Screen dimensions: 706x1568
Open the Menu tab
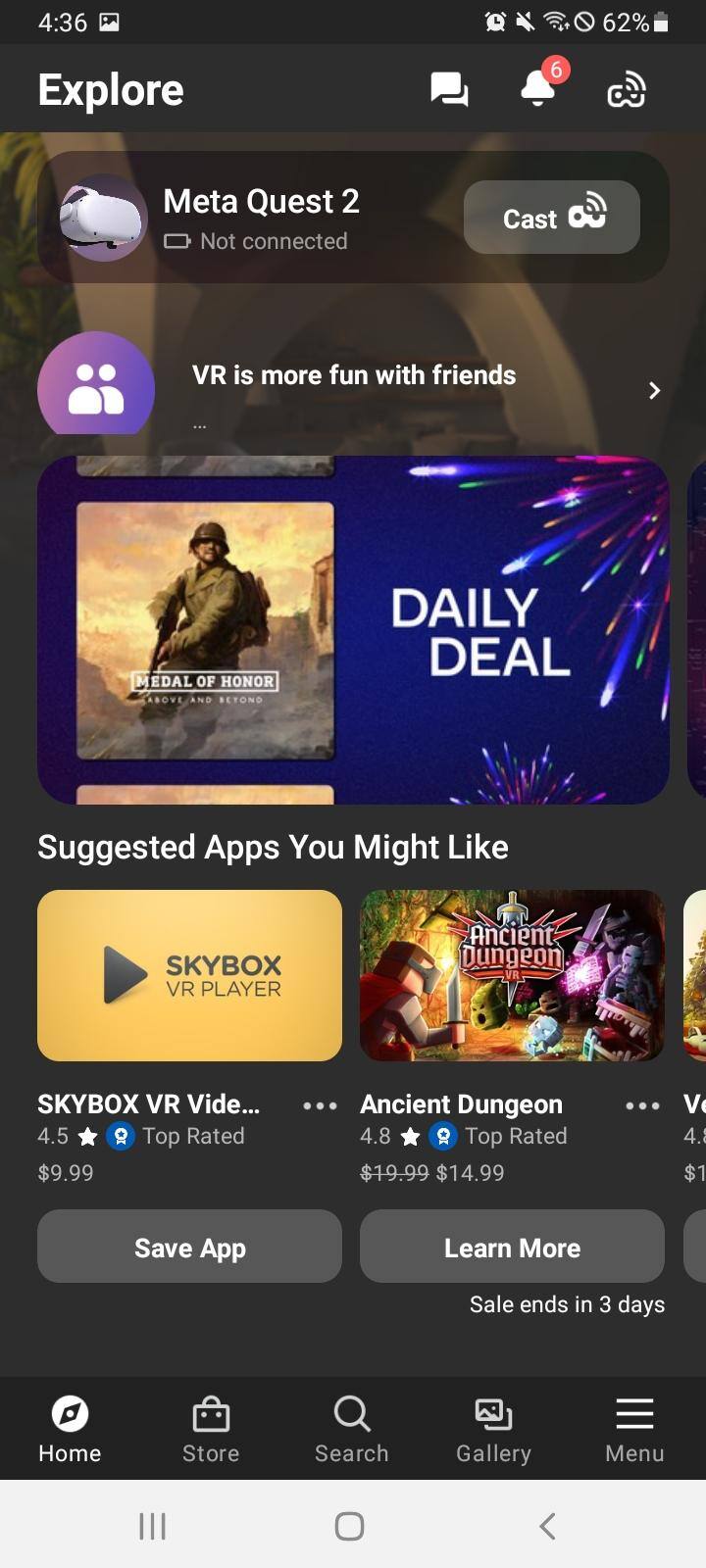point(634,1429)
